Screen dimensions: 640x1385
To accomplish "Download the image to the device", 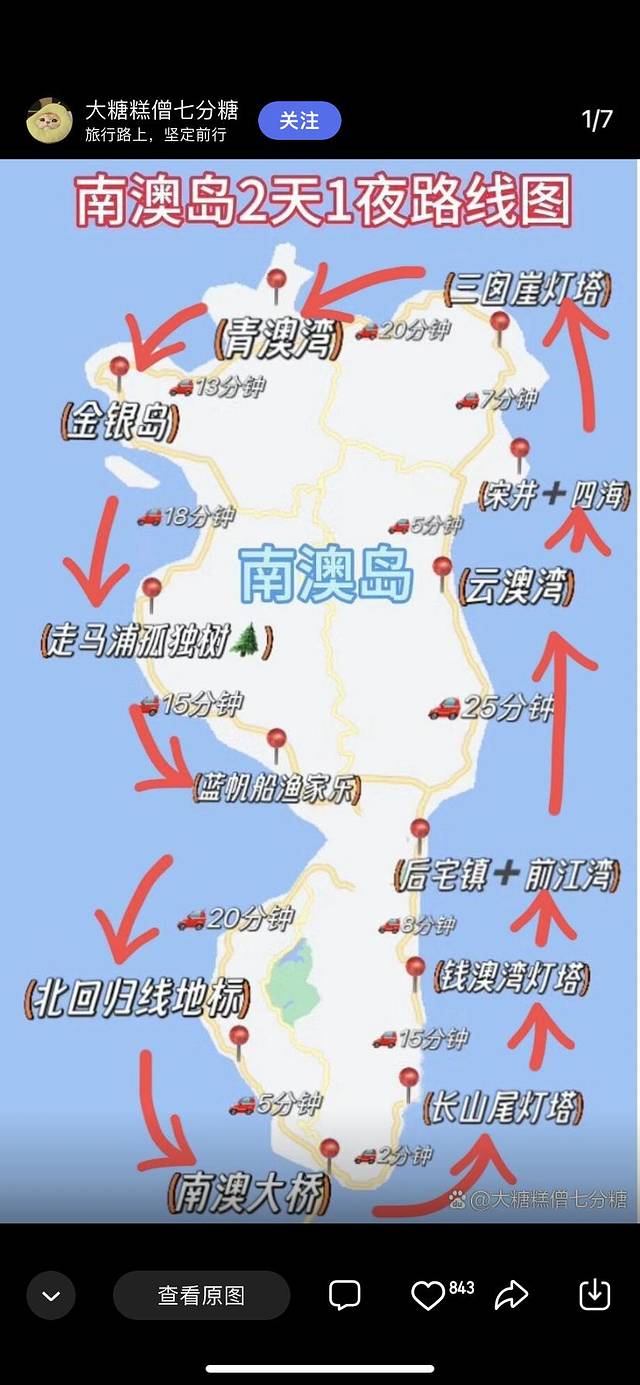I will pyautogui.click(x=594, y=1295).
